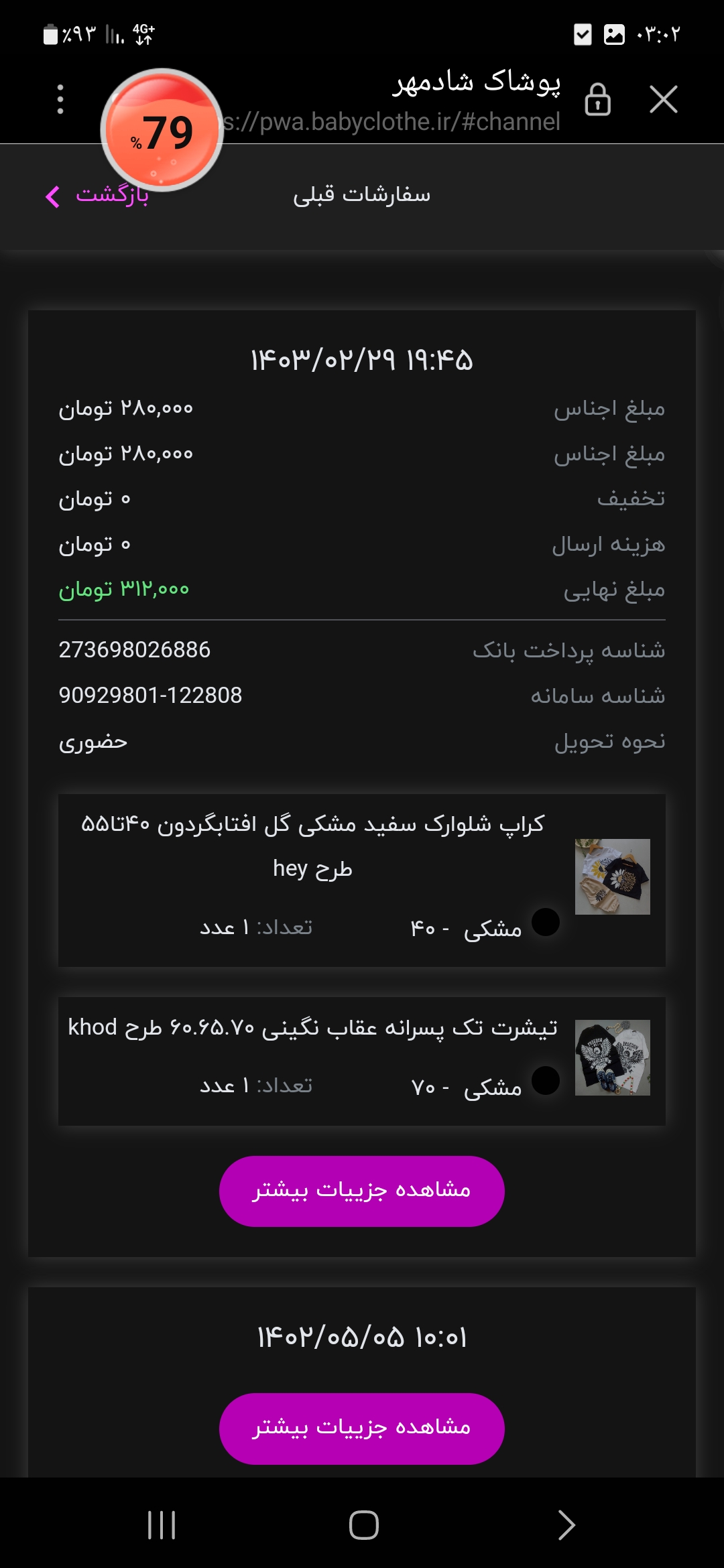
Task: View more details of the 1402/05/05 order
Action: 362,1429
